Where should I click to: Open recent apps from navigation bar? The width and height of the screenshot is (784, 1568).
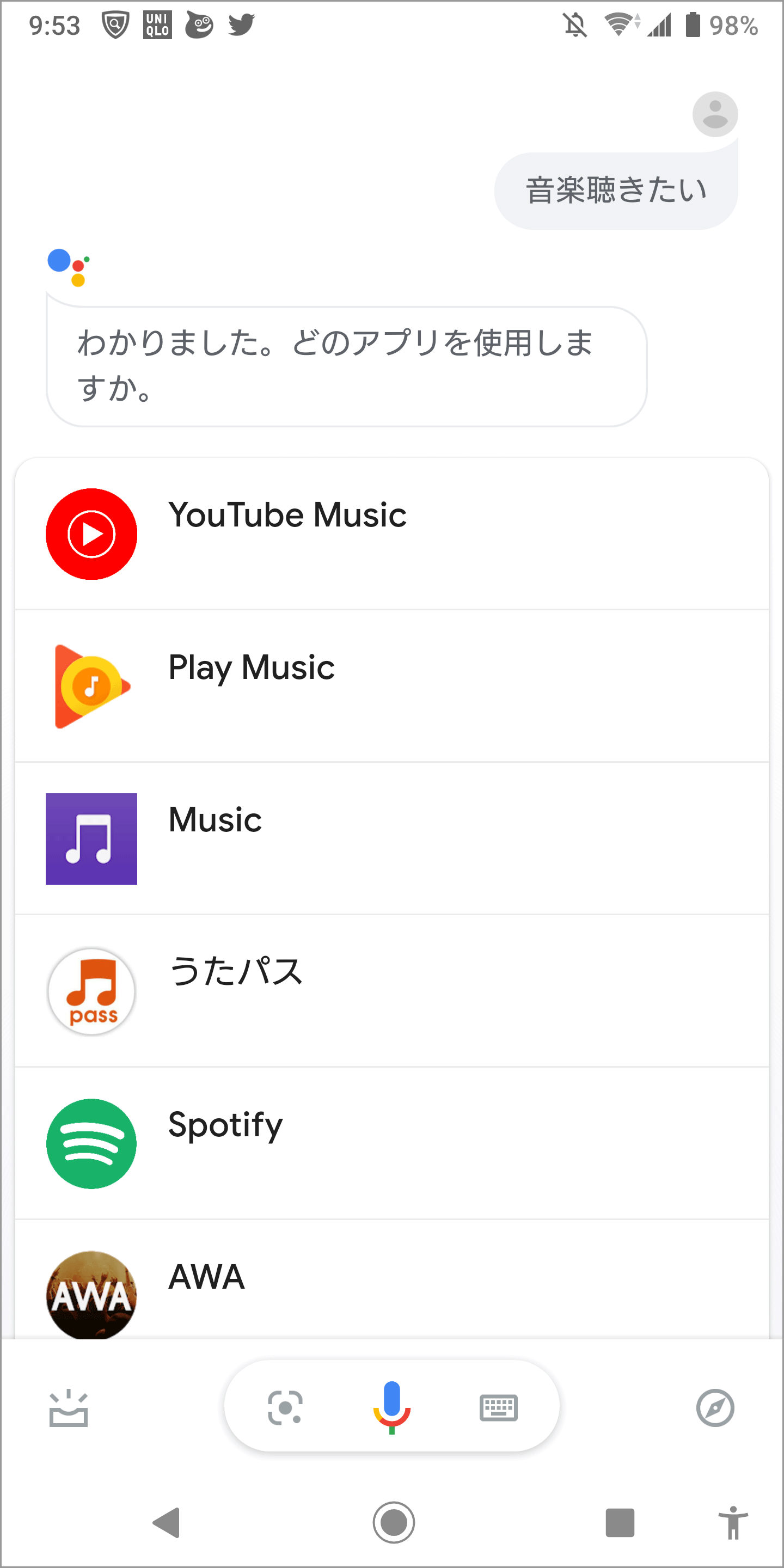coord(620,1523)
